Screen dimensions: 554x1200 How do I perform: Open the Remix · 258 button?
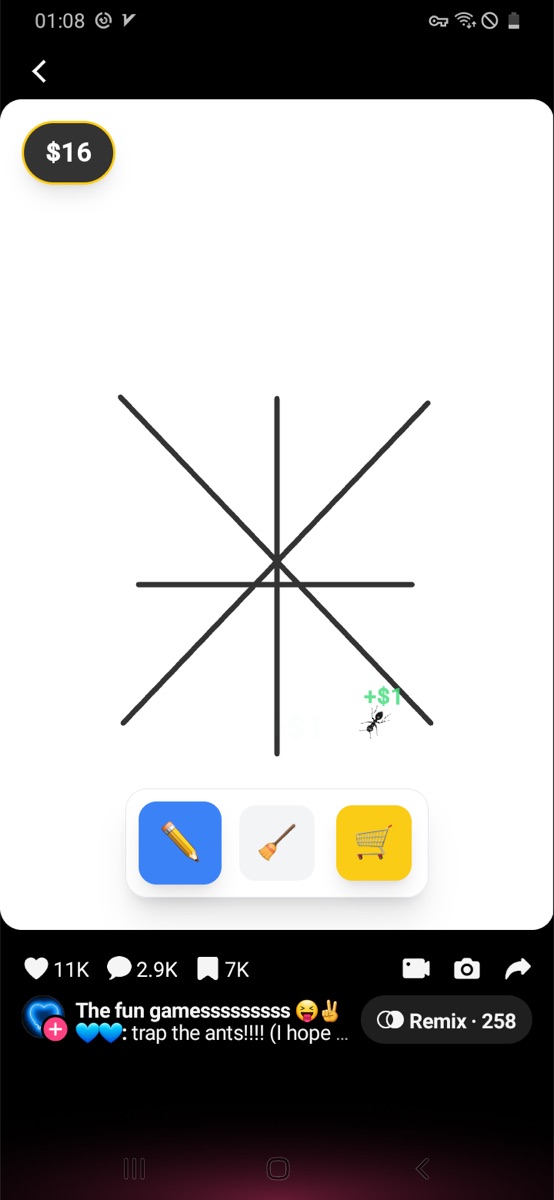(x=446, y=1020)
